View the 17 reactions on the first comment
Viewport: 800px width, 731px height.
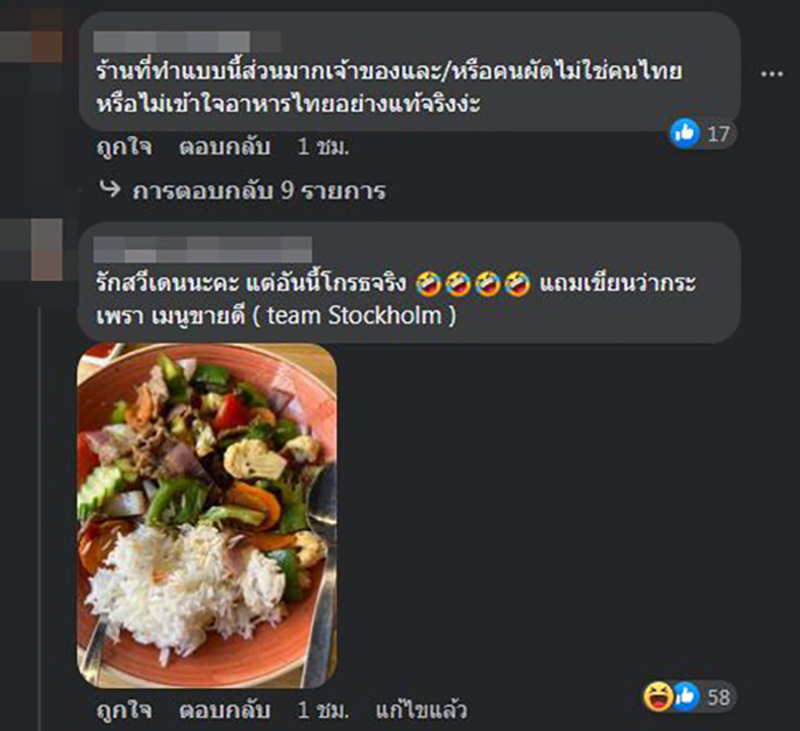click(703, 133)
